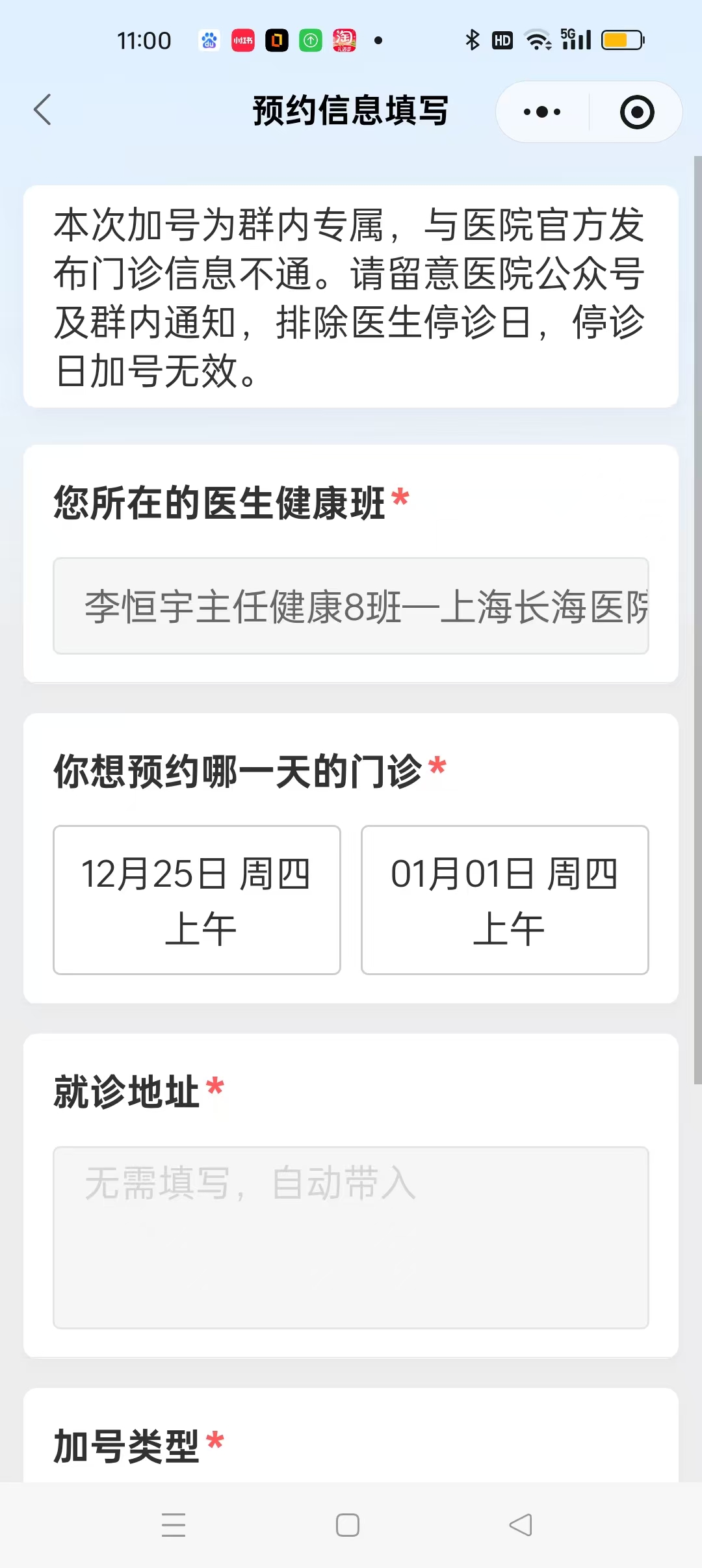Go back from 预约信息填写 page

(43, 110)
